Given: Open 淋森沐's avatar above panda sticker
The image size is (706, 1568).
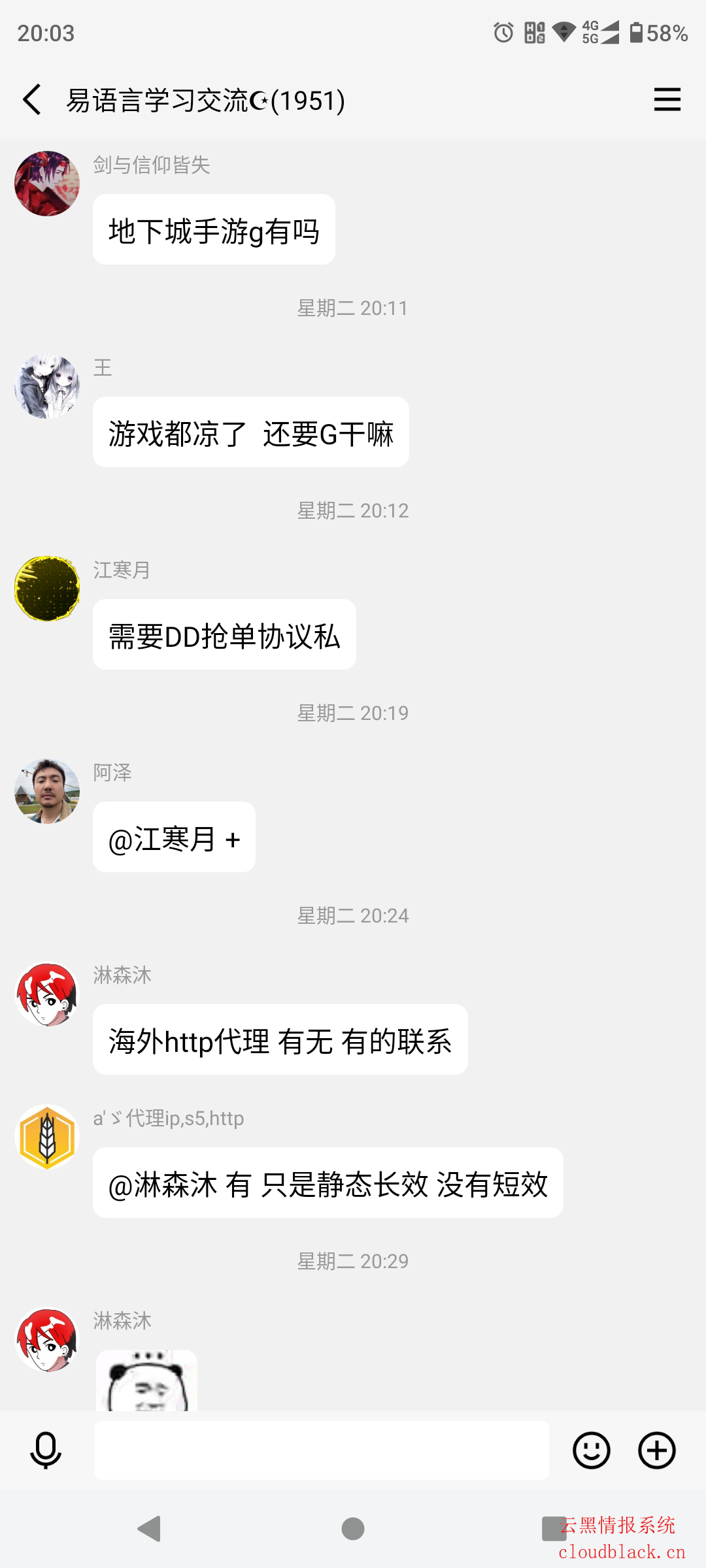Looking at the screenshot, I should (47, 1339).
